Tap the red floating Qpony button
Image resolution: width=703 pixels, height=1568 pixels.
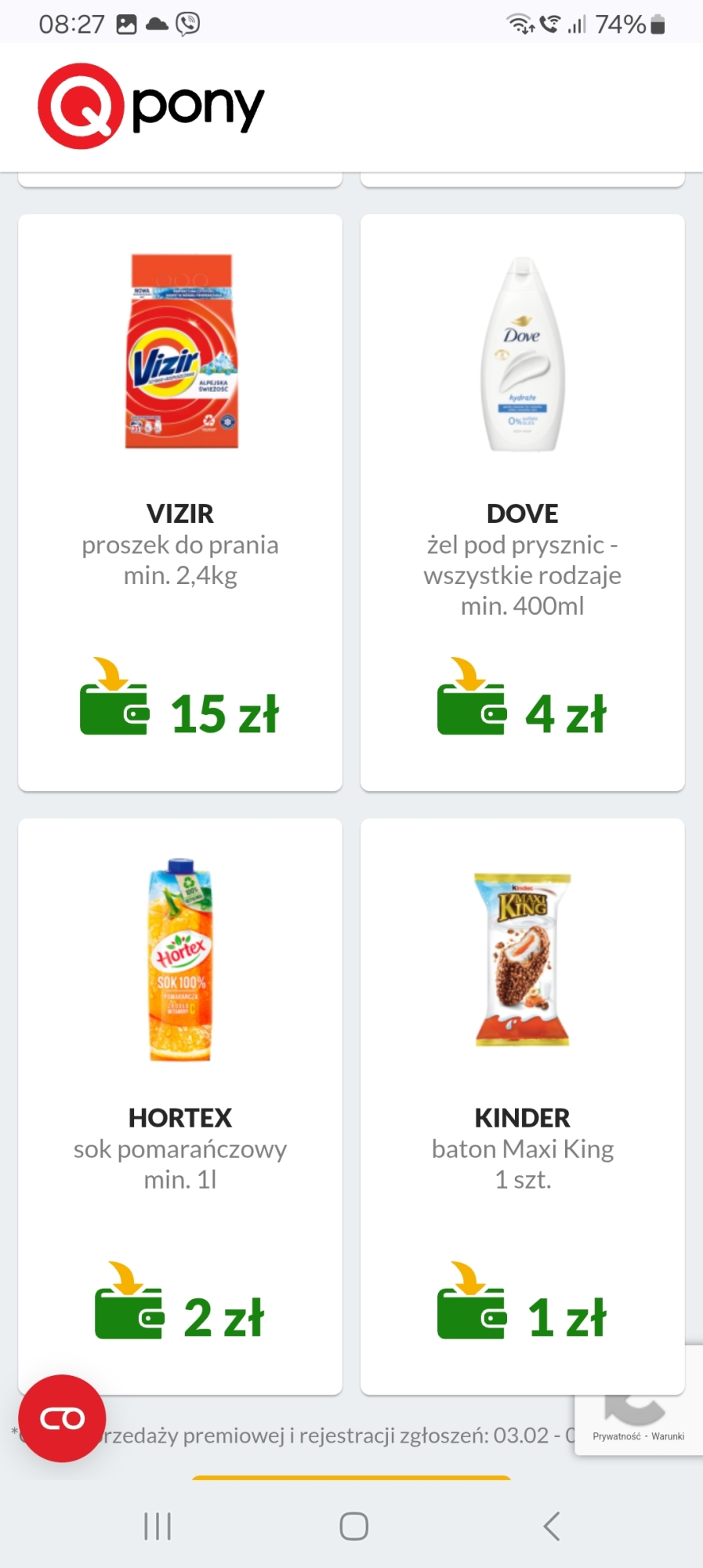pos(62,1418)
